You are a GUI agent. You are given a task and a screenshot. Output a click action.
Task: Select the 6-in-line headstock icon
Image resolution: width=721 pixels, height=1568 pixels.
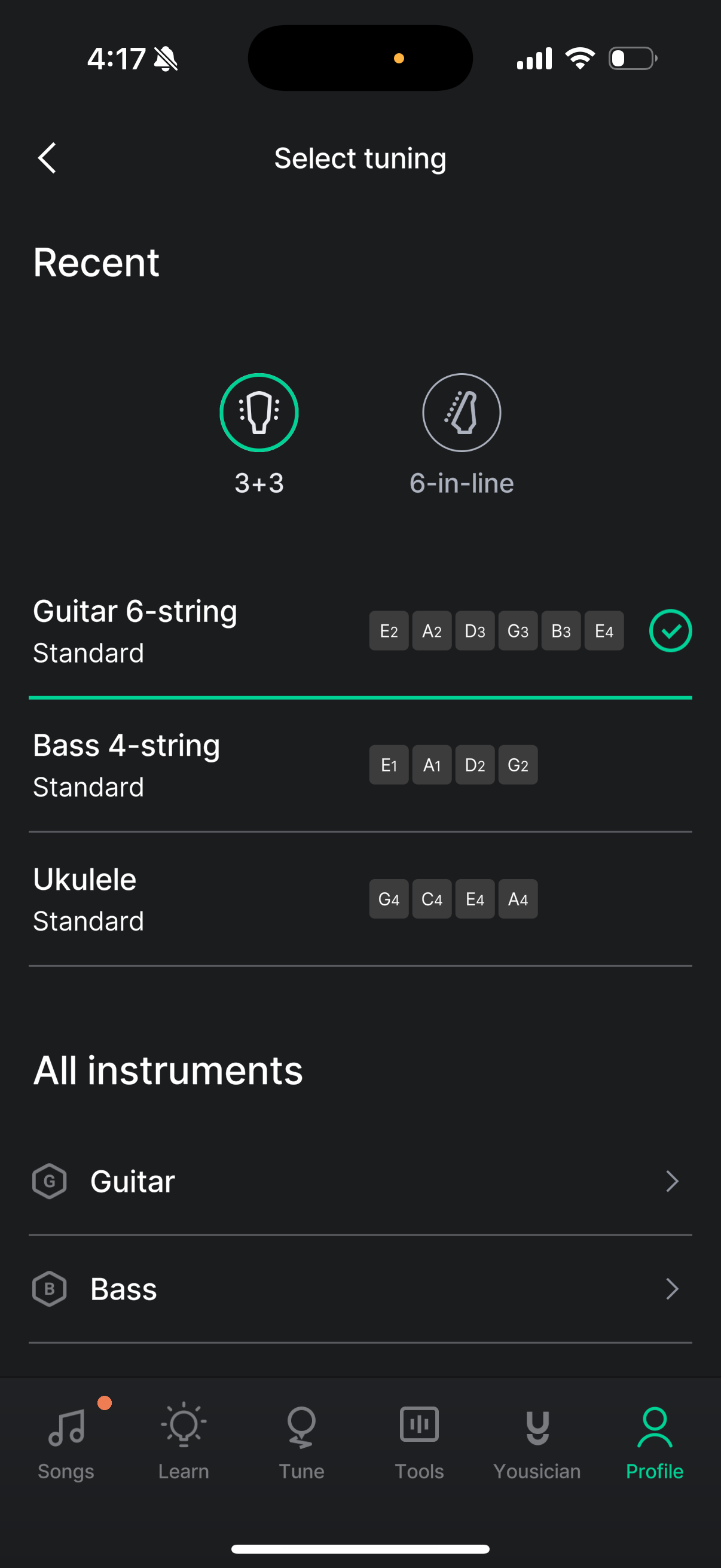(x=462, y=412)
